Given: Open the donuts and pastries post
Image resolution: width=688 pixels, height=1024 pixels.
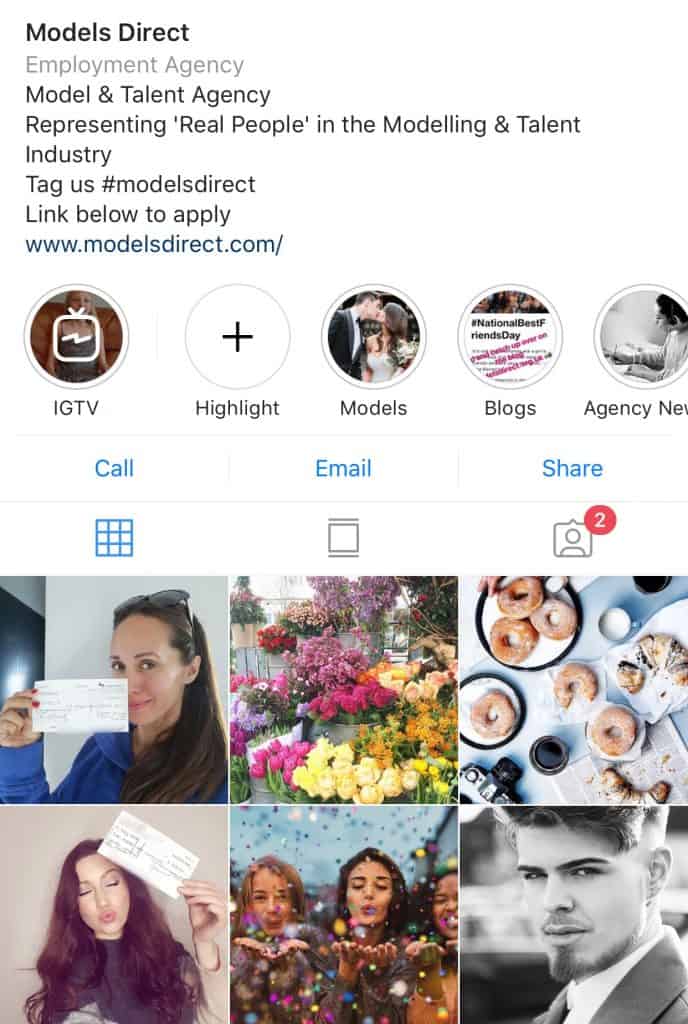Looking at the screenshot, I should pos(574,690).
